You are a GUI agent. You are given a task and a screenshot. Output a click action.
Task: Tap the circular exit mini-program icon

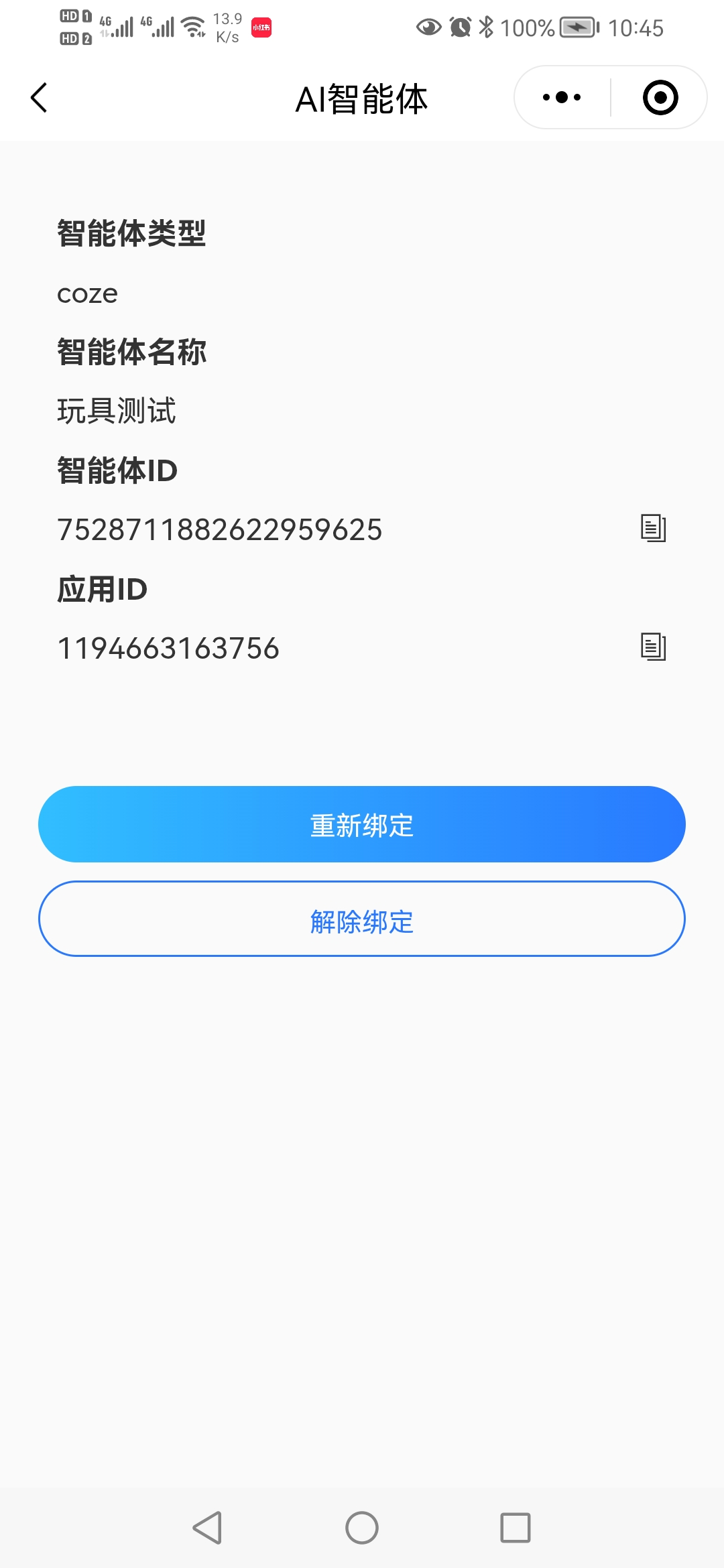pos(660,97)
